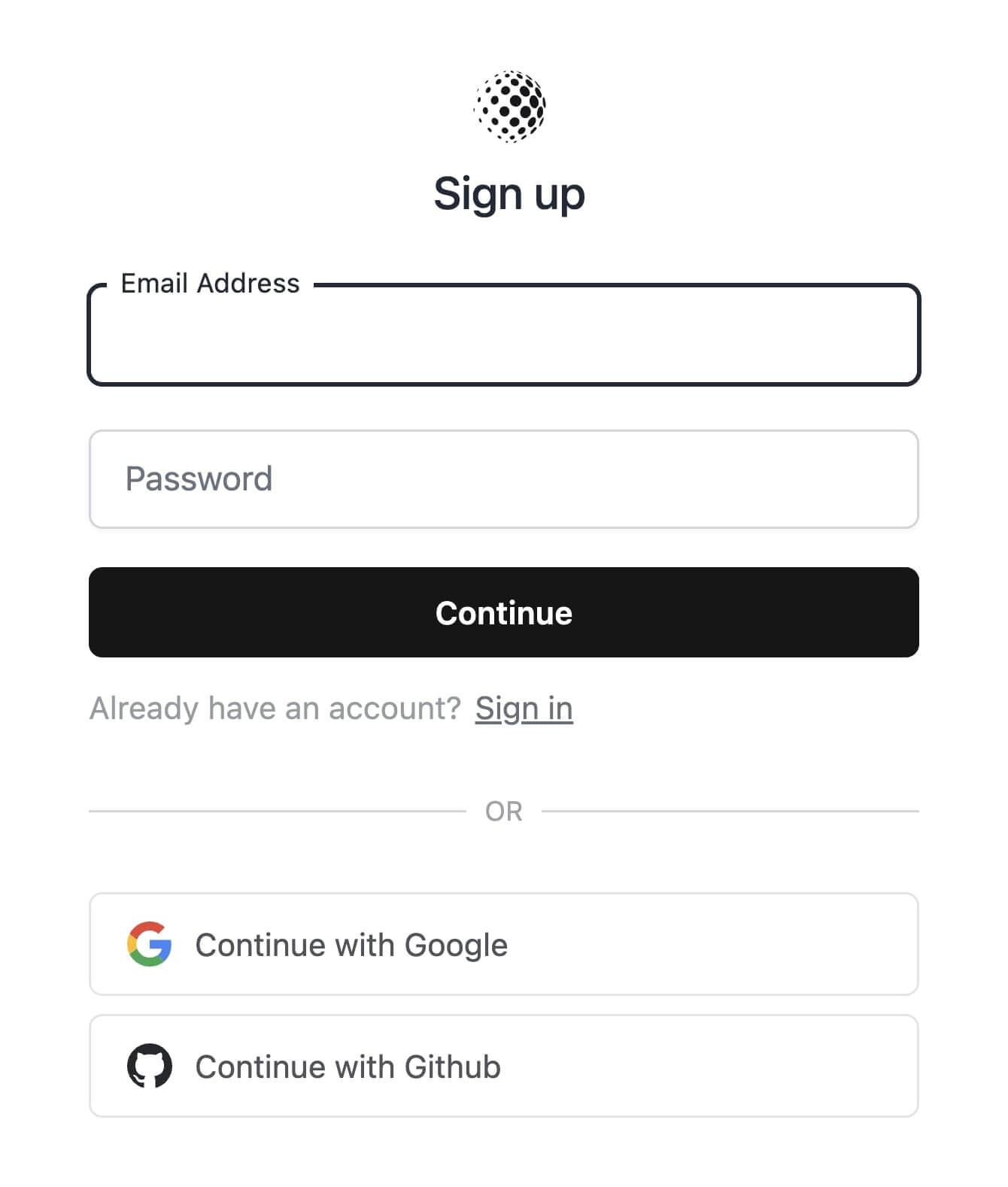This screenshot has width=1008, height=1187.
Task: Choose Continue with Github
Action: click(x=504, y=1066)
